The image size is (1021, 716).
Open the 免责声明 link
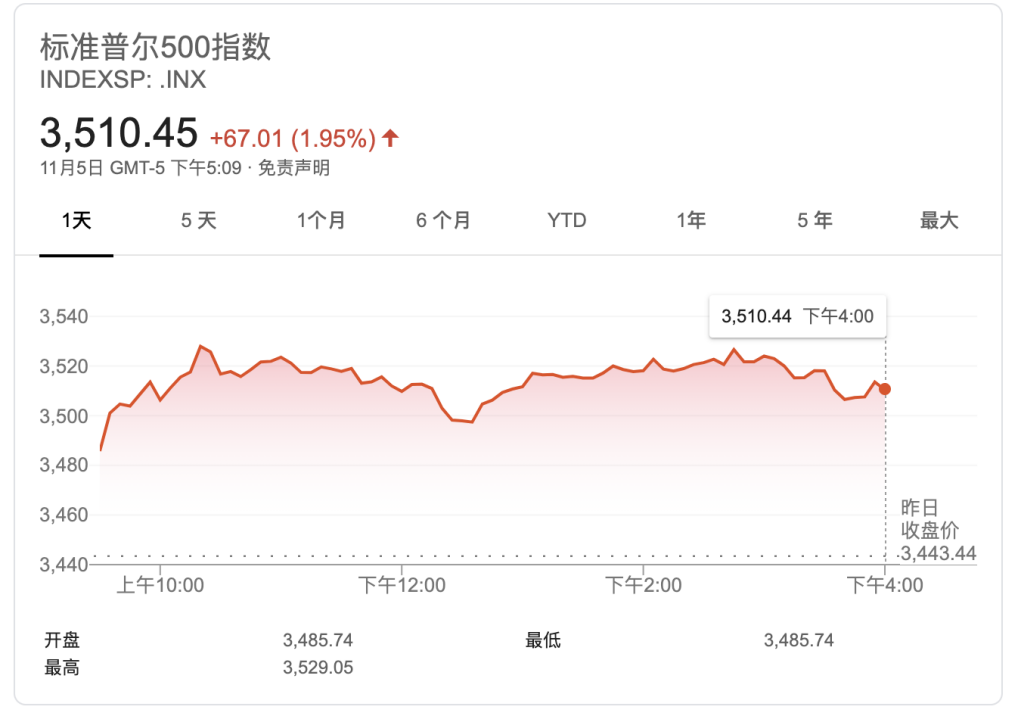coord(294,168)
